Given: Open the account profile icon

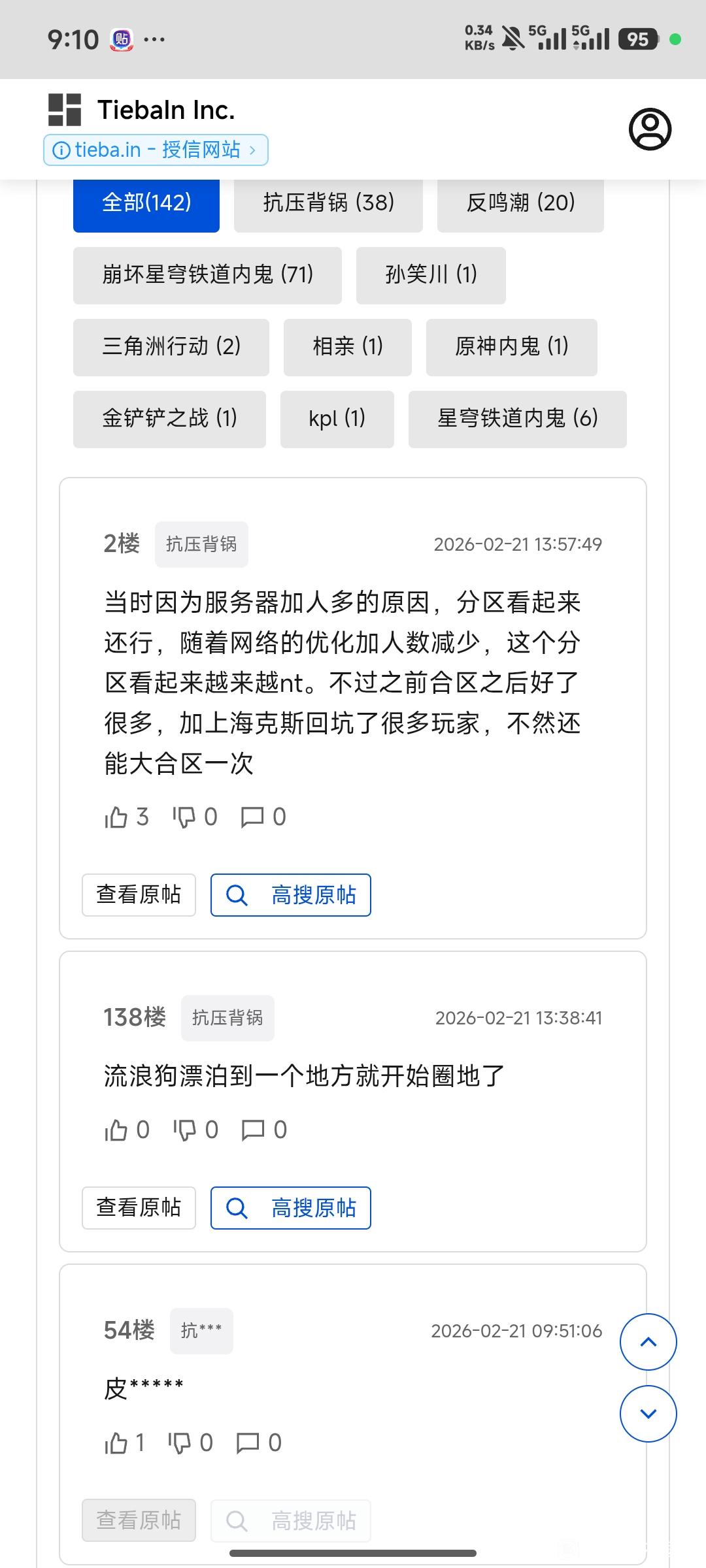Looking at the screenshot, I should tap(650, 129).
